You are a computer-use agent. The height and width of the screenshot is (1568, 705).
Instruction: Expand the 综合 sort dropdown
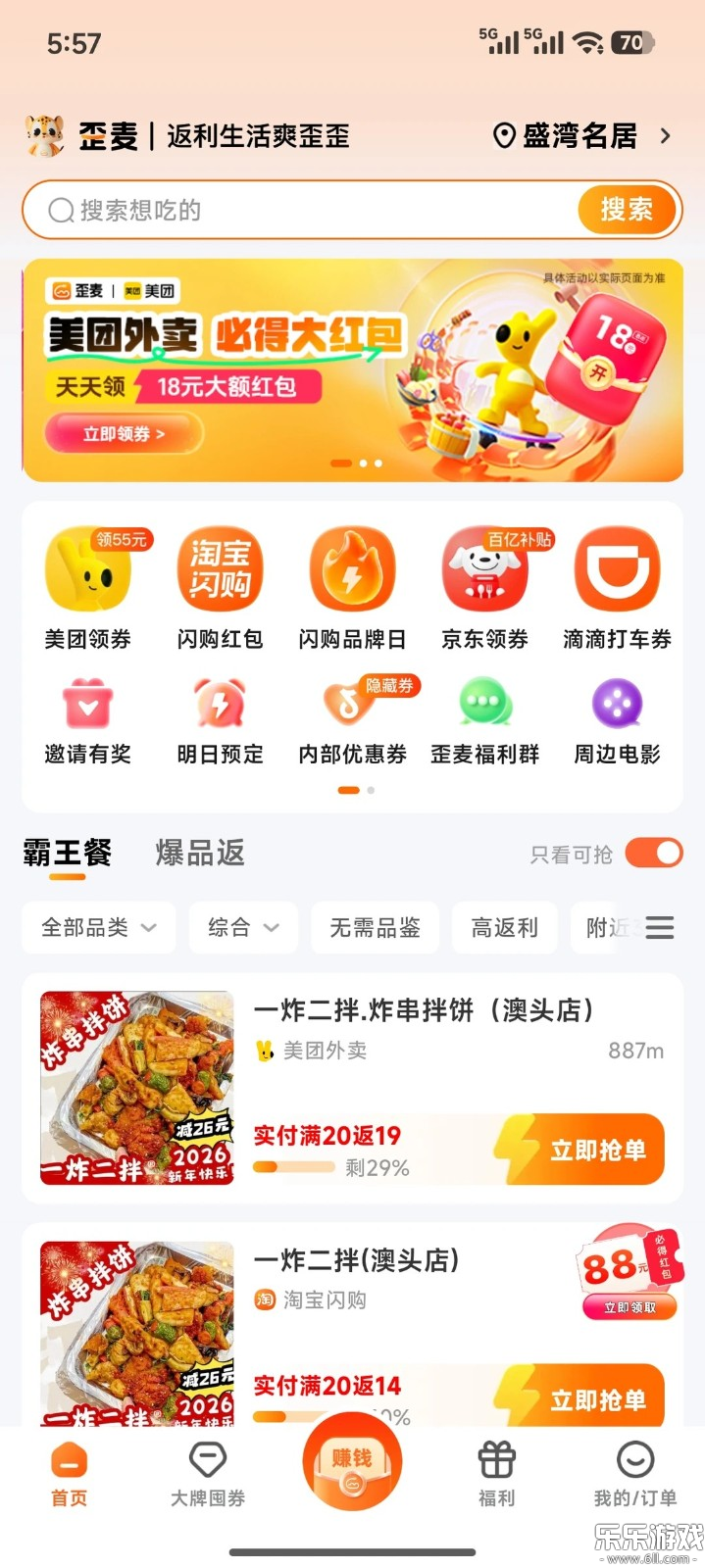(243, 927)
